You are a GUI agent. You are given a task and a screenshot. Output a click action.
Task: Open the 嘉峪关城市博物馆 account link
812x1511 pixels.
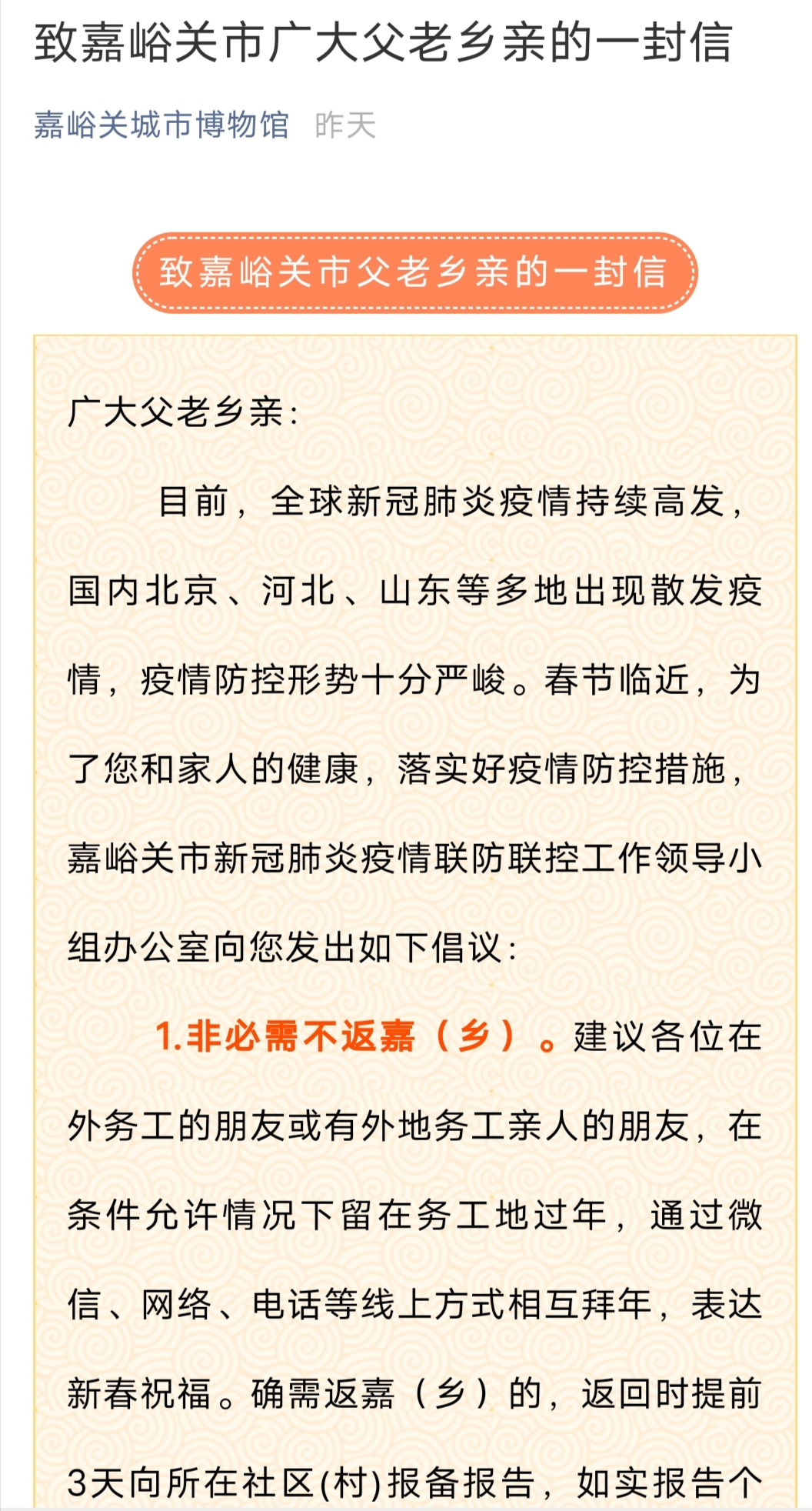point(161,125)
